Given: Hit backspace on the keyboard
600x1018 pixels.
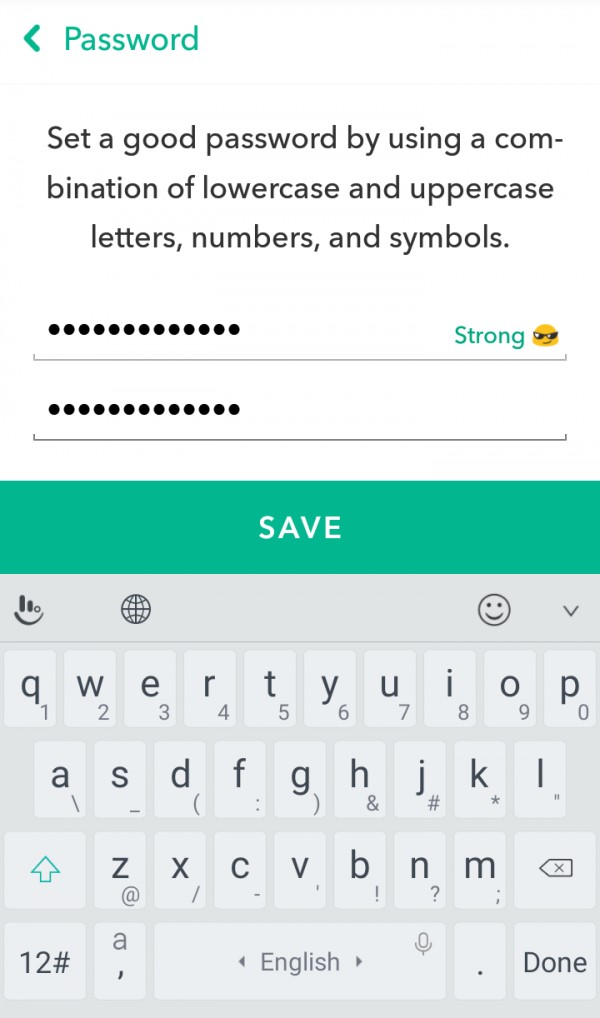Looking at the screenshot, I should (555, 869).
